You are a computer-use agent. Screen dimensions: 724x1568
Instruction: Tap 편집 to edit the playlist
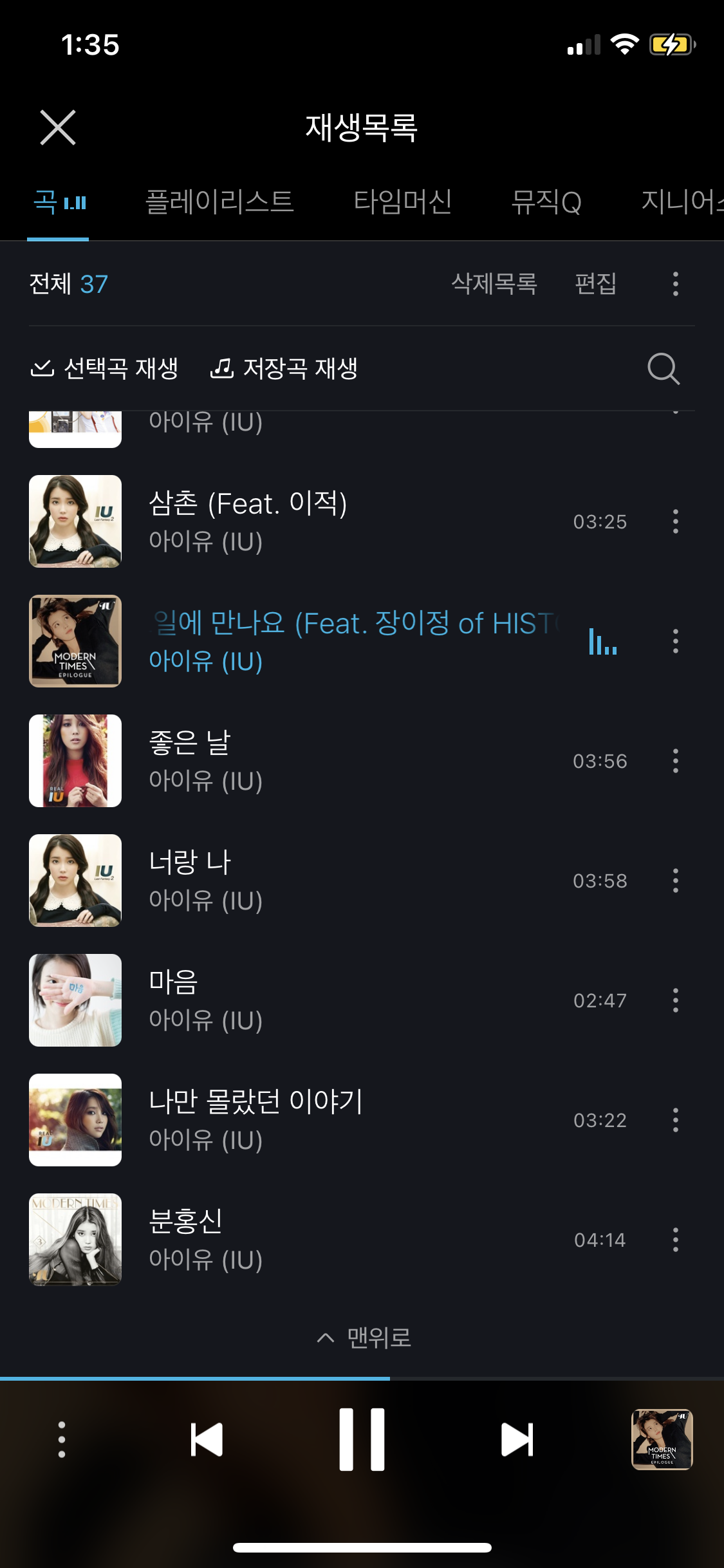point(595,284)
